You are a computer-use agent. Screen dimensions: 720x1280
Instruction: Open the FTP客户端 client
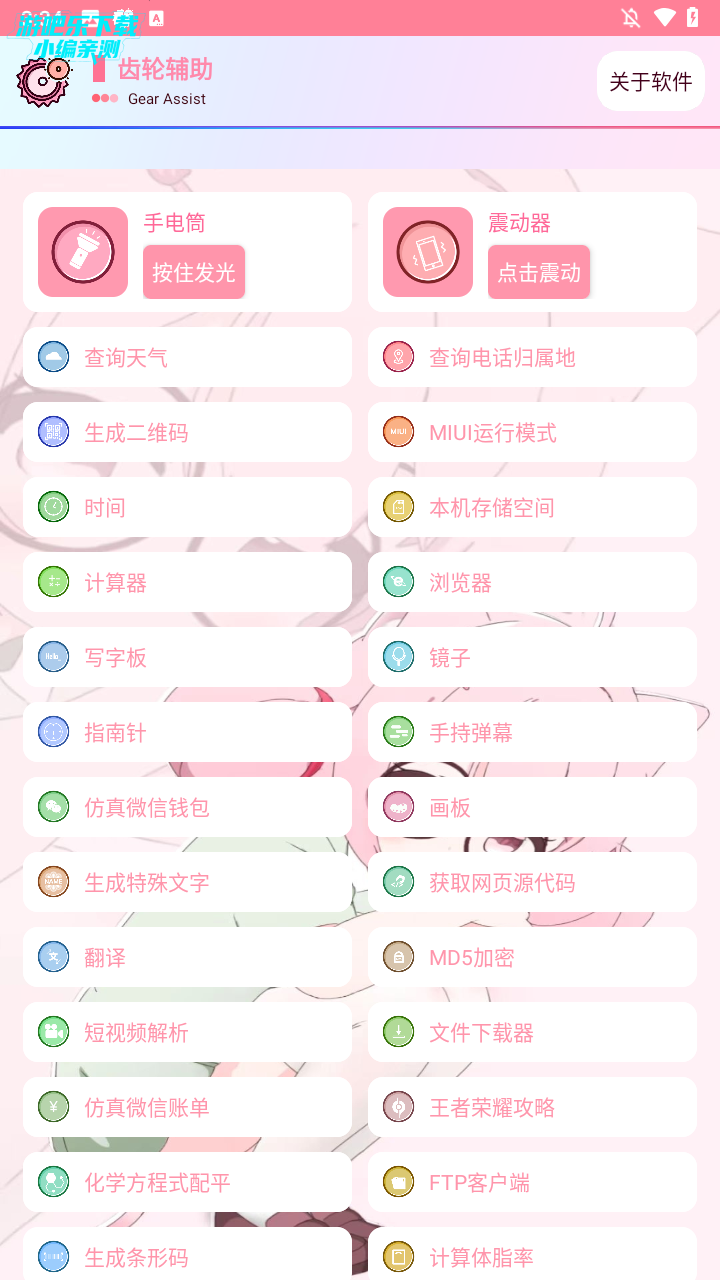(x=532, y=1182)
